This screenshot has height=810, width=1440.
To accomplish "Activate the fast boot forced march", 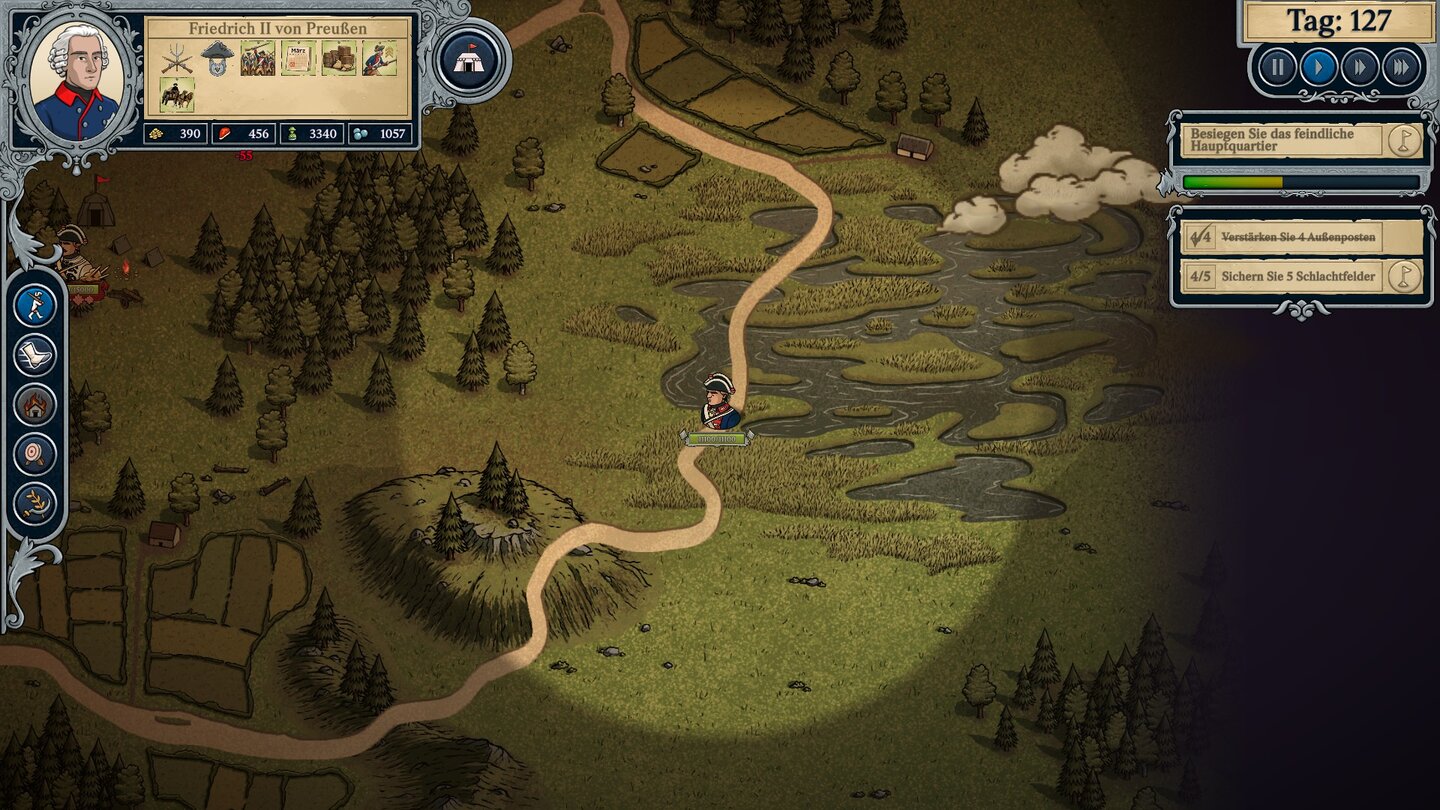I will (35, 355).
